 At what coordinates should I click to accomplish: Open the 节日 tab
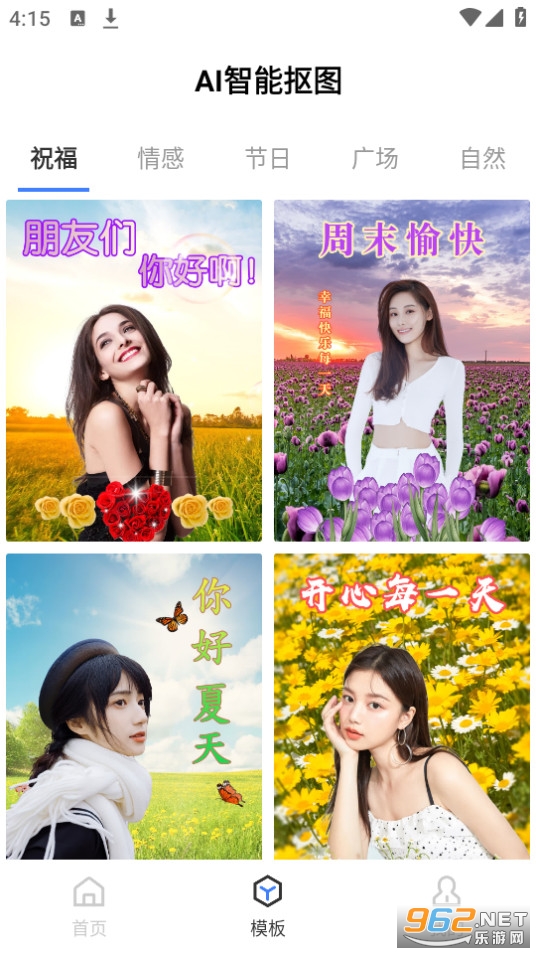268,159
